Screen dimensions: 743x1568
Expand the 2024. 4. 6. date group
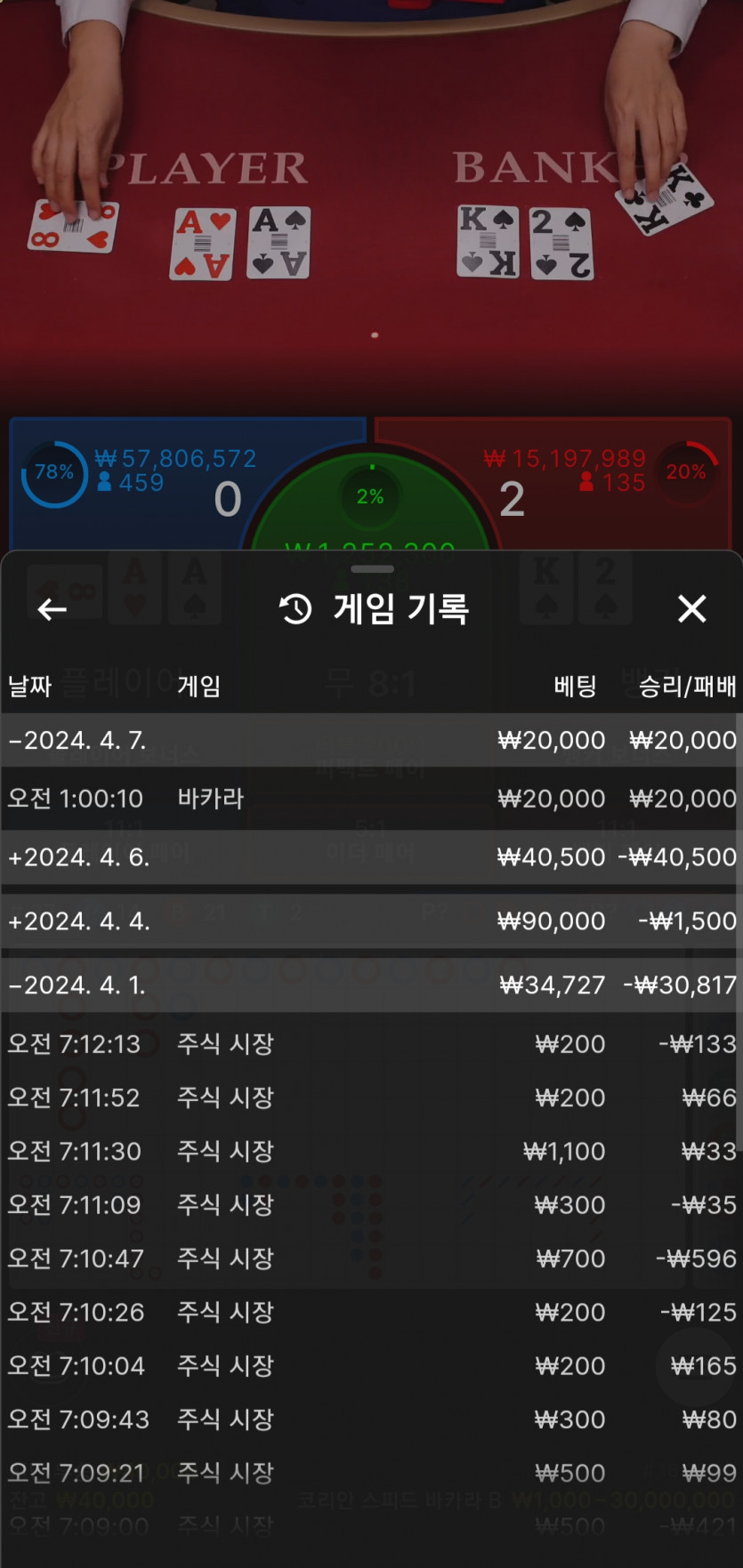pyautogui.click(x=370, y=856)
